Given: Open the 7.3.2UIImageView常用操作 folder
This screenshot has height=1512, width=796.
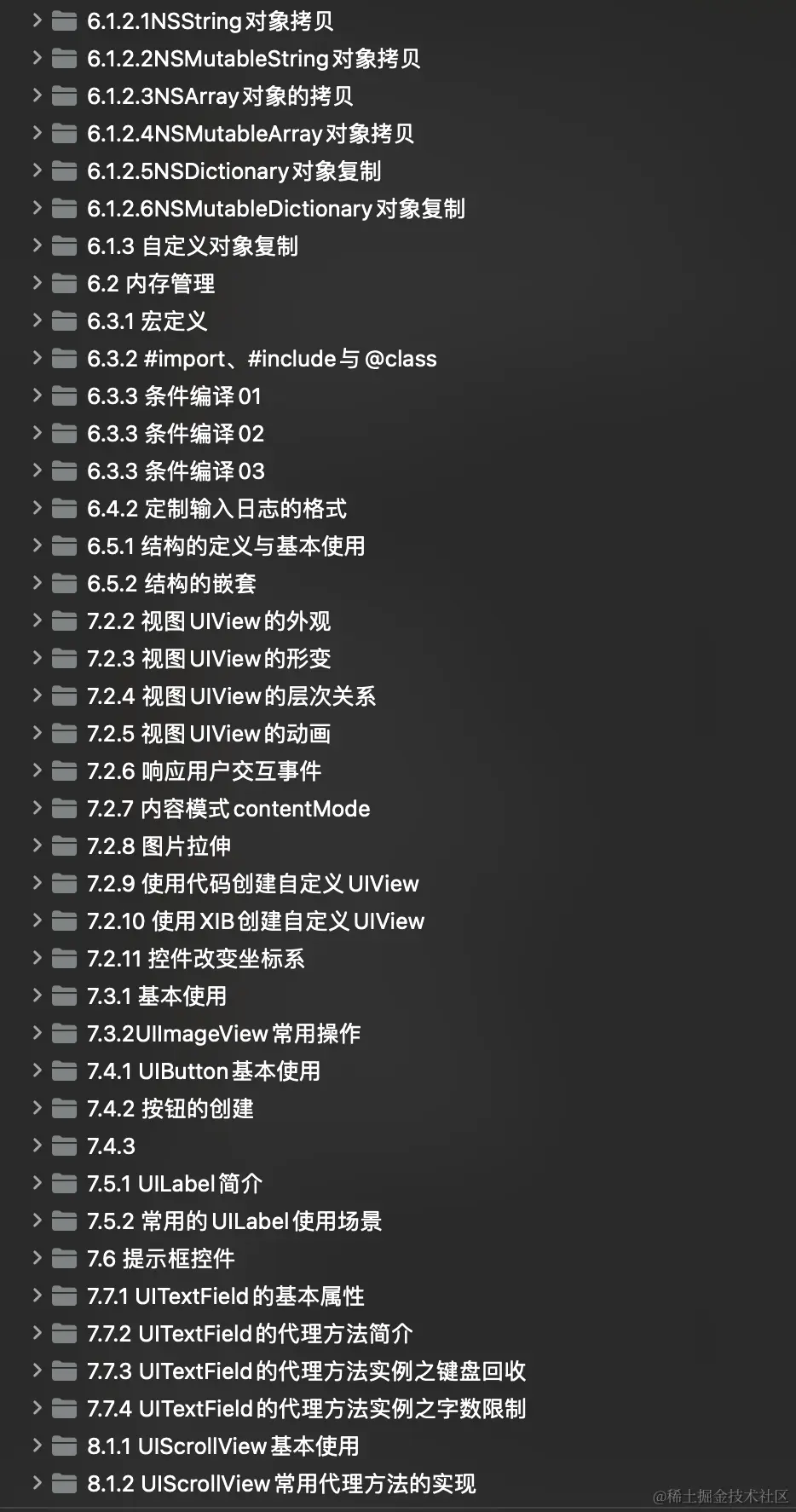Looking at the screenshot, I should pos(223,1034).
